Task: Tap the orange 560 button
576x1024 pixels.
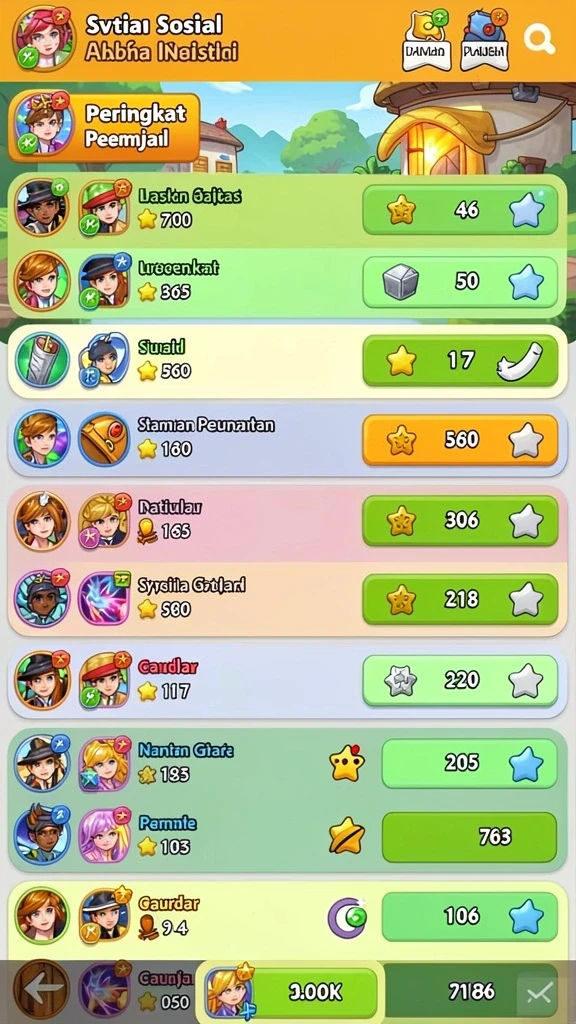Action: point(460,440)
